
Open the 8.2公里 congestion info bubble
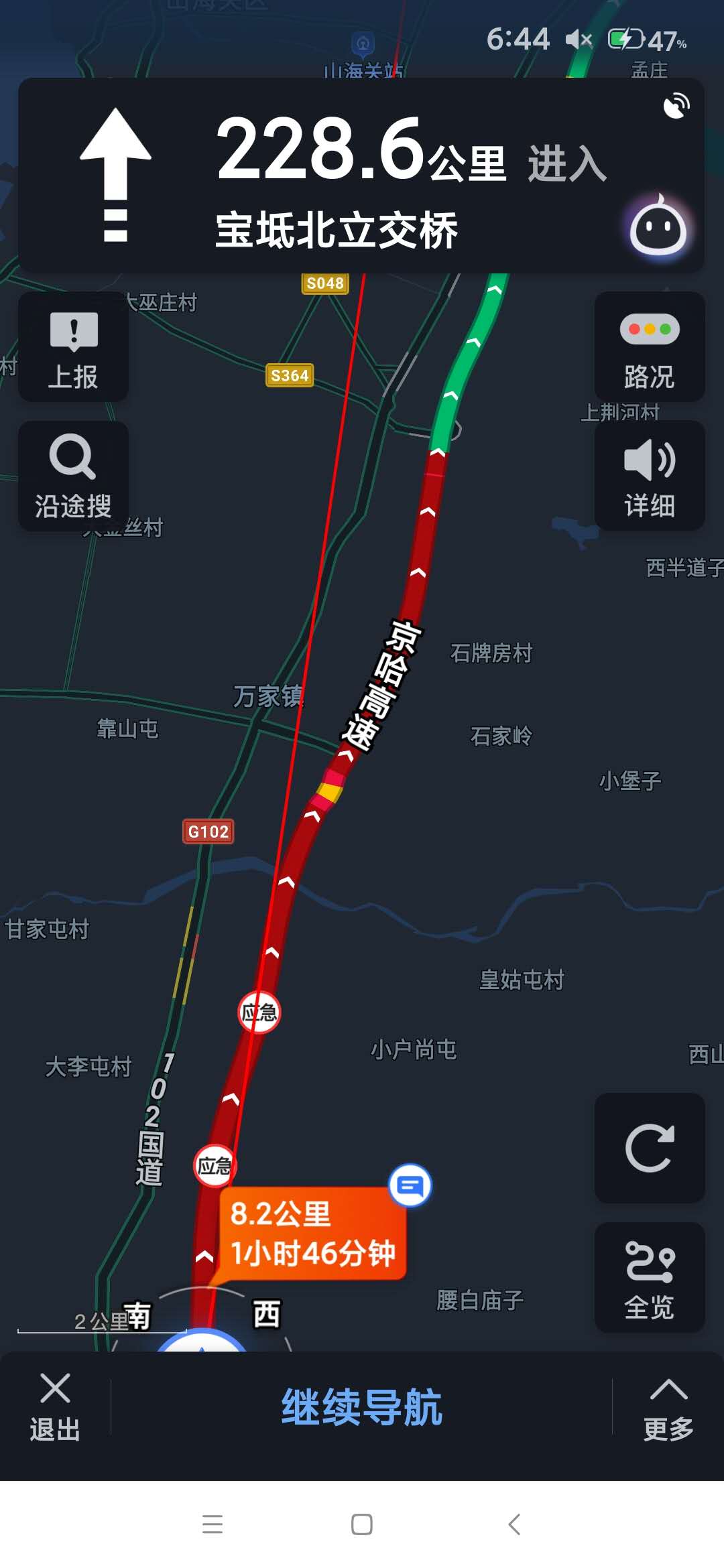tap(312, 1234)
